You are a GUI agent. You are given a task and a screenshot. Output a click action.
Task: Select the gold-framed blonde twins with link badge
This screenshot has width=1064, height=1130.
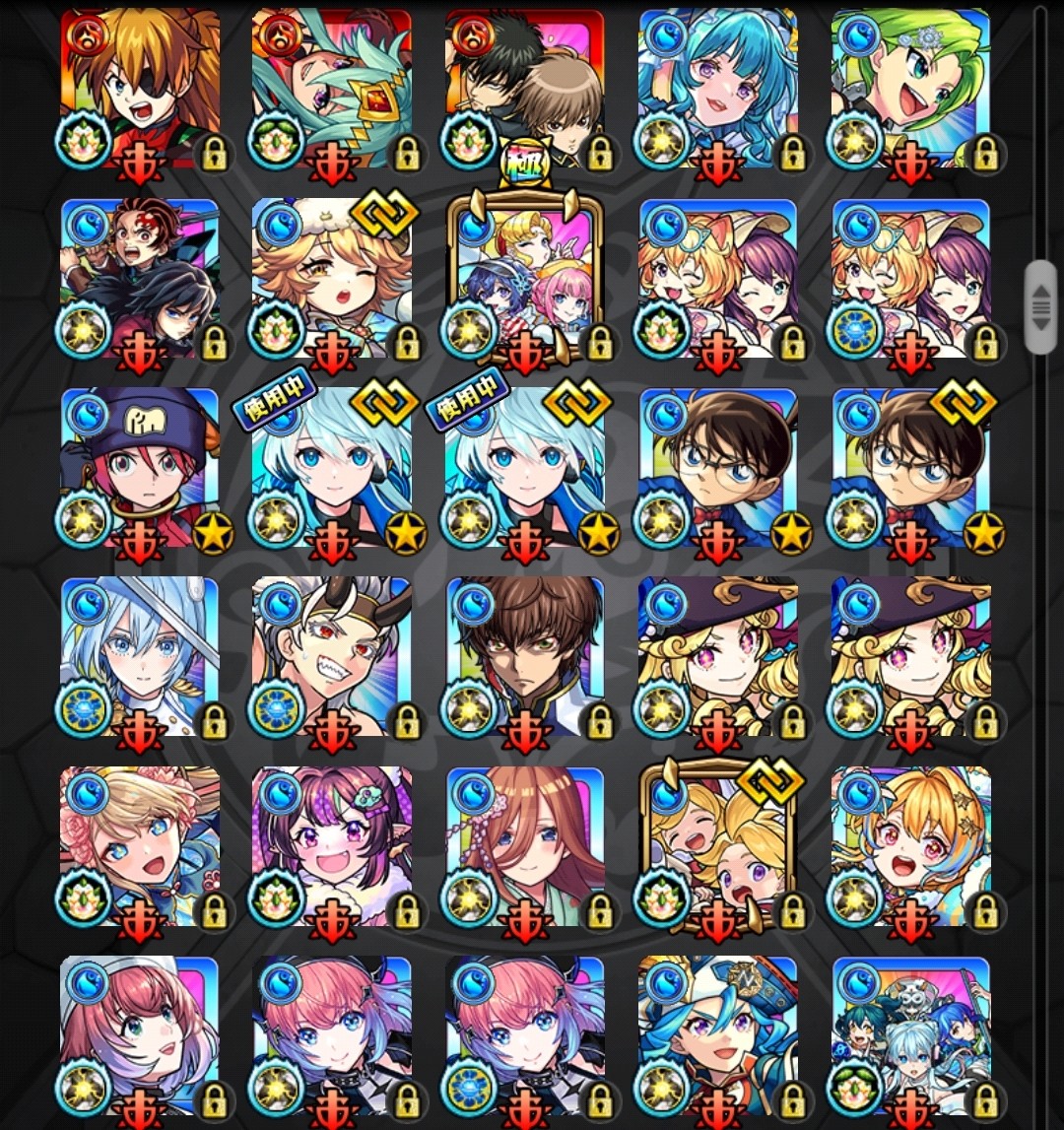point(717,845)
